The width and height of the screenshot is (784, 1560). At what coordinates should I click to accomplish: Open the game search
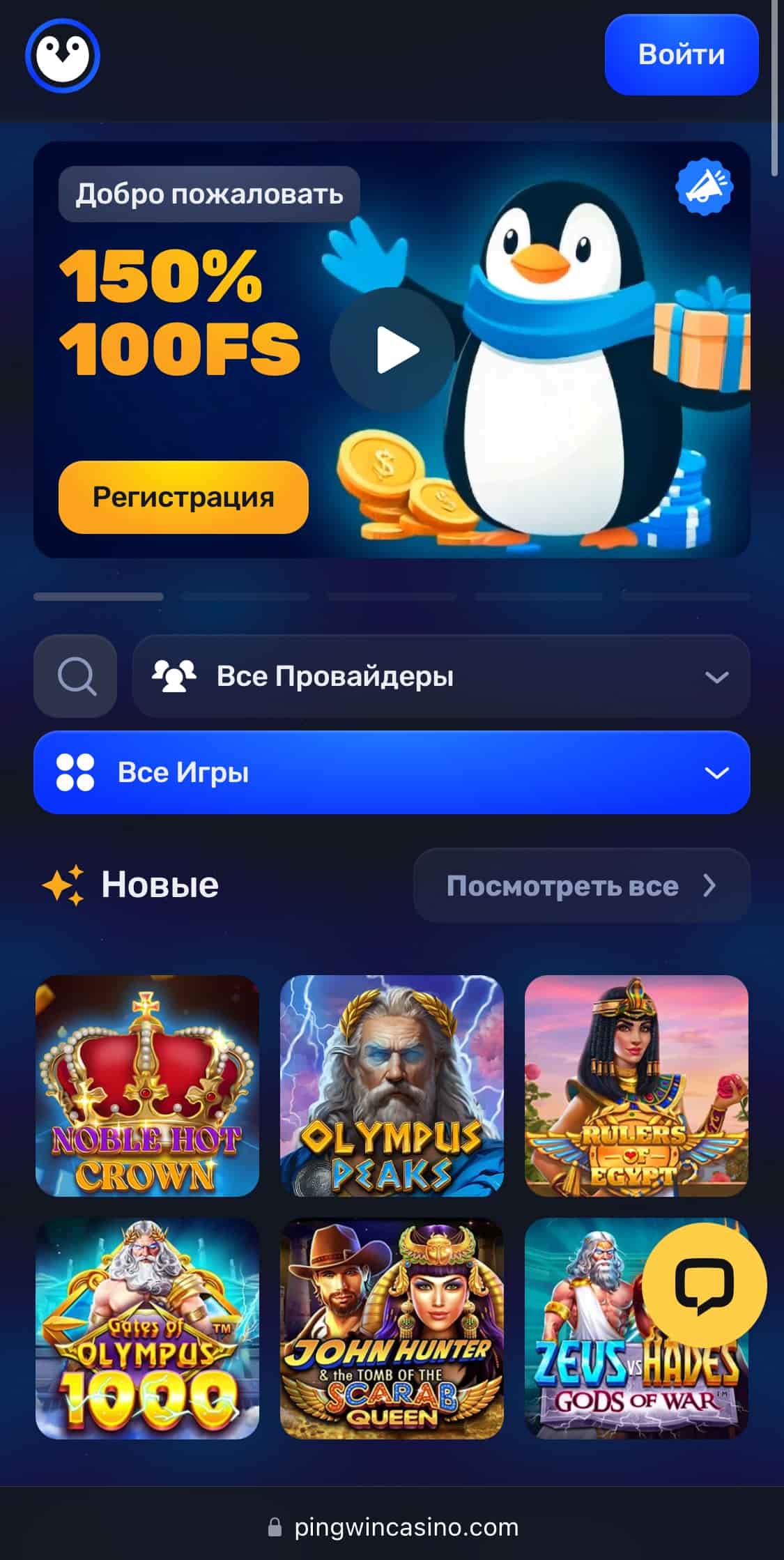[75, 676]
